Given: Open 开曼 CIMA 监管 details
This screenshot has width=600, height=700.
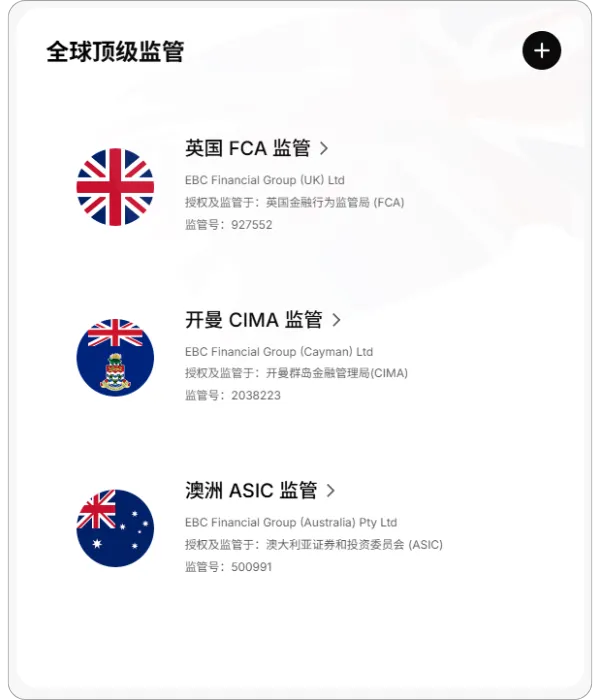Looking at the screenshot, I should (x=262, y=320).
